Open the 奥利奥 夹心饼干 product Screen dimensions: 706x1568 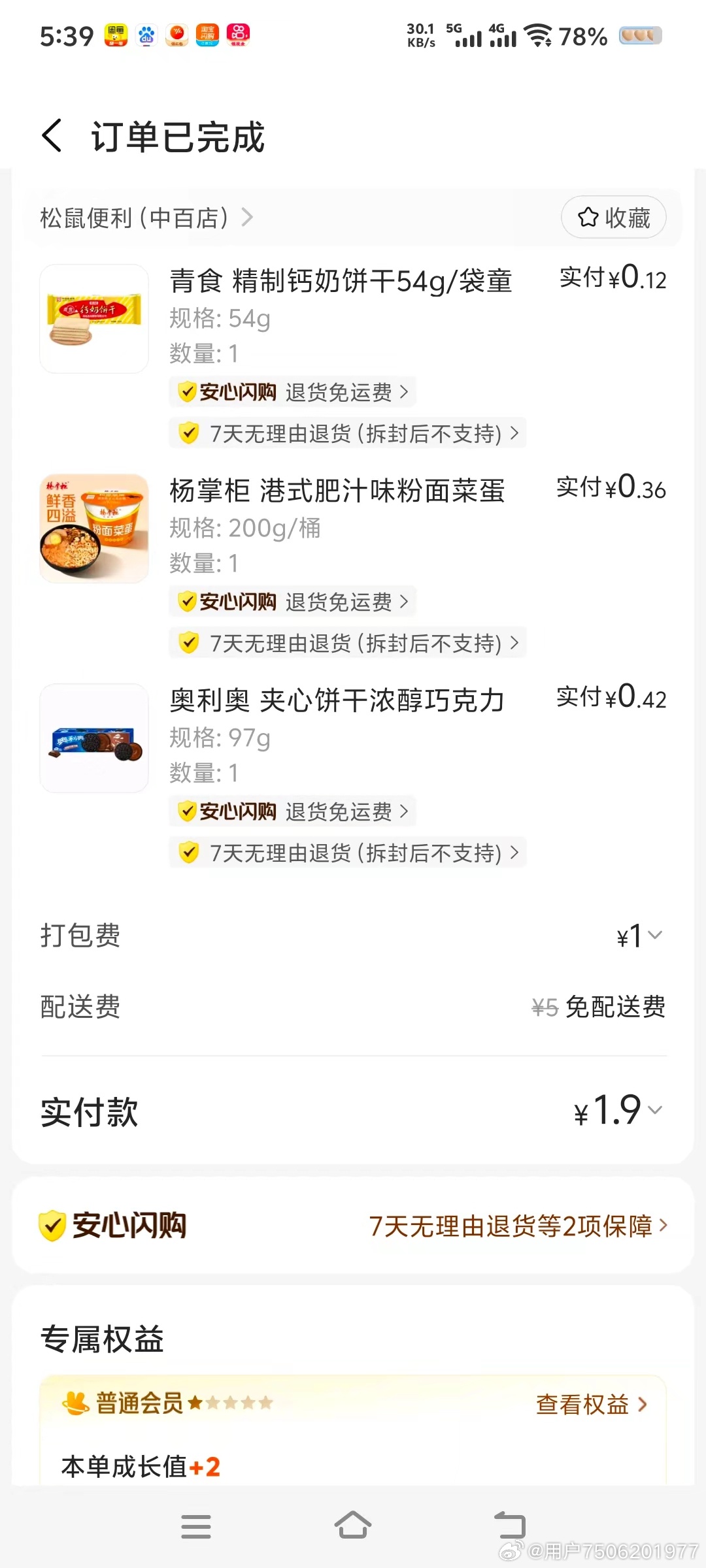[337, 701]
